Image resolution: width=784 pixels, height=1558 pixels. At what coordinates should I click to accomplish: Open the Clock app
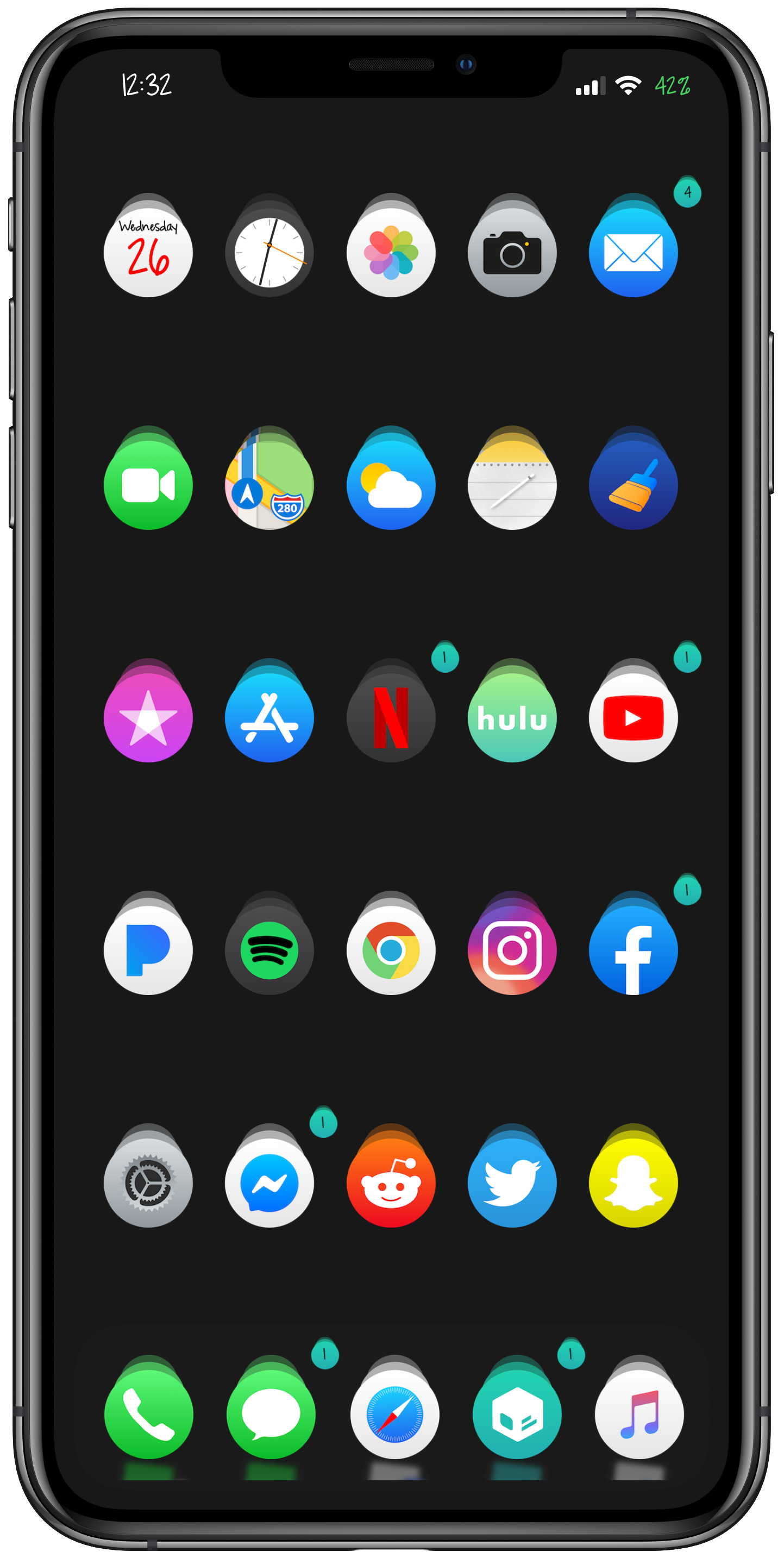pyautogui.click(x=269, y=252)
